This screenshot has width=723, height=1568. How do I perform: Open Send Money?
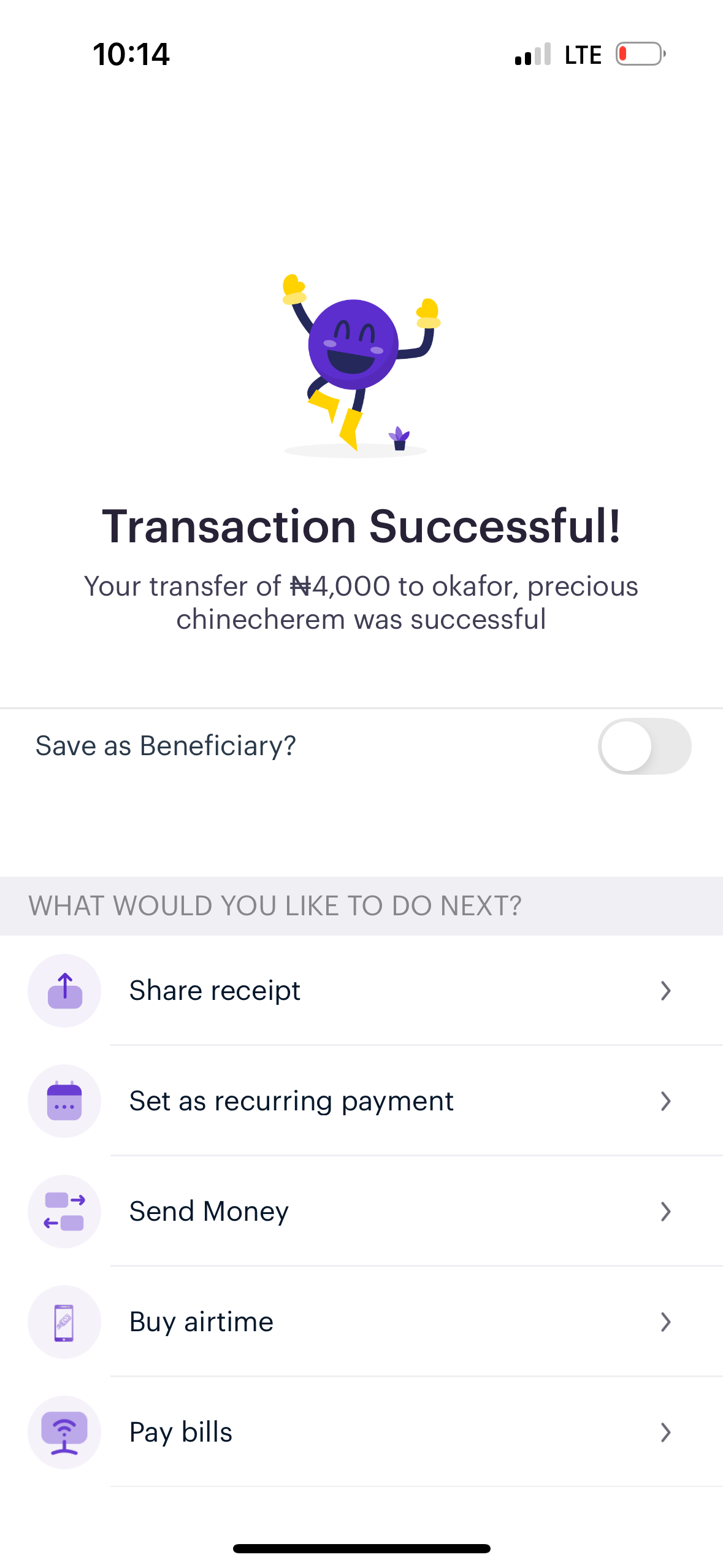point(361,1211)
